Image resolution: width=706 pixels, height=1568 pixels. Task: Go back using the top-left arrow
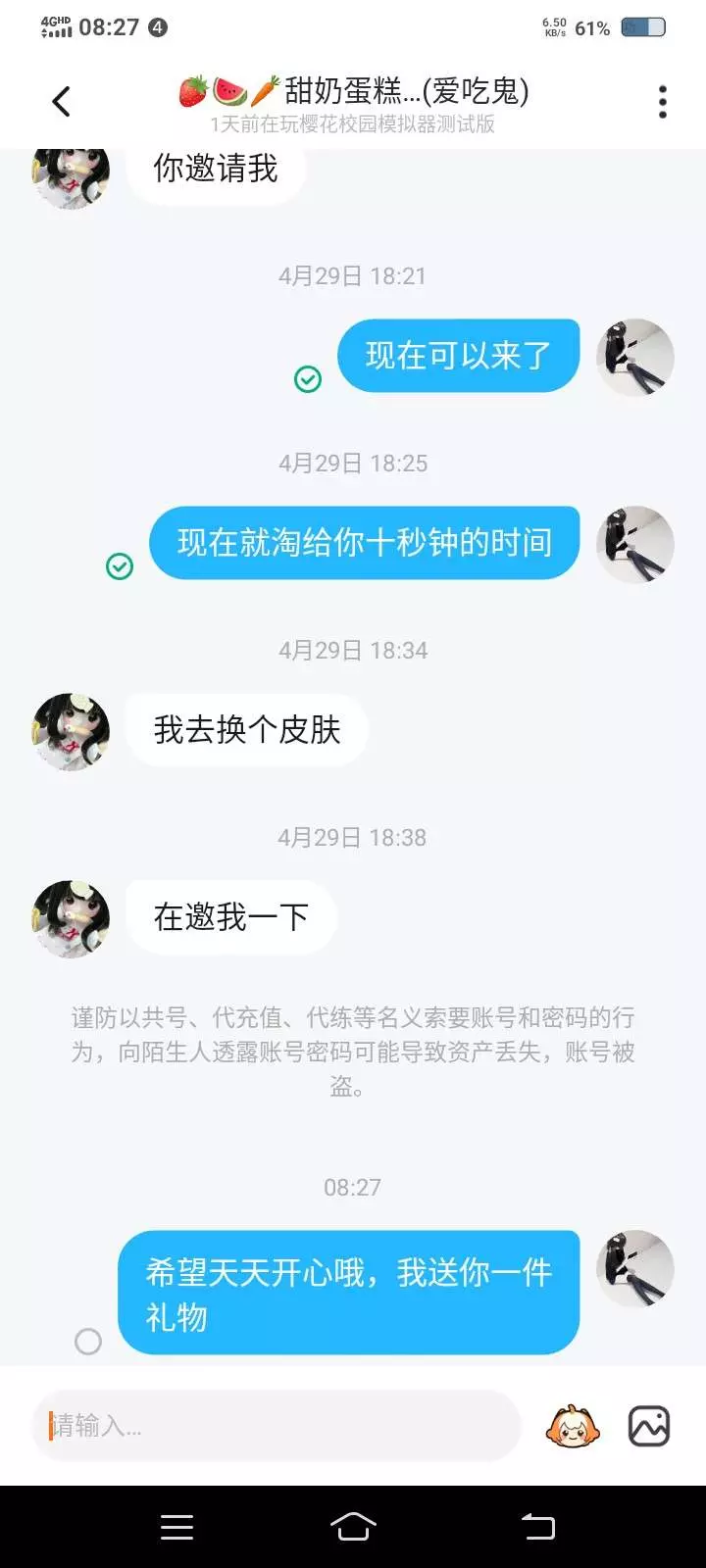coord(61,101)
